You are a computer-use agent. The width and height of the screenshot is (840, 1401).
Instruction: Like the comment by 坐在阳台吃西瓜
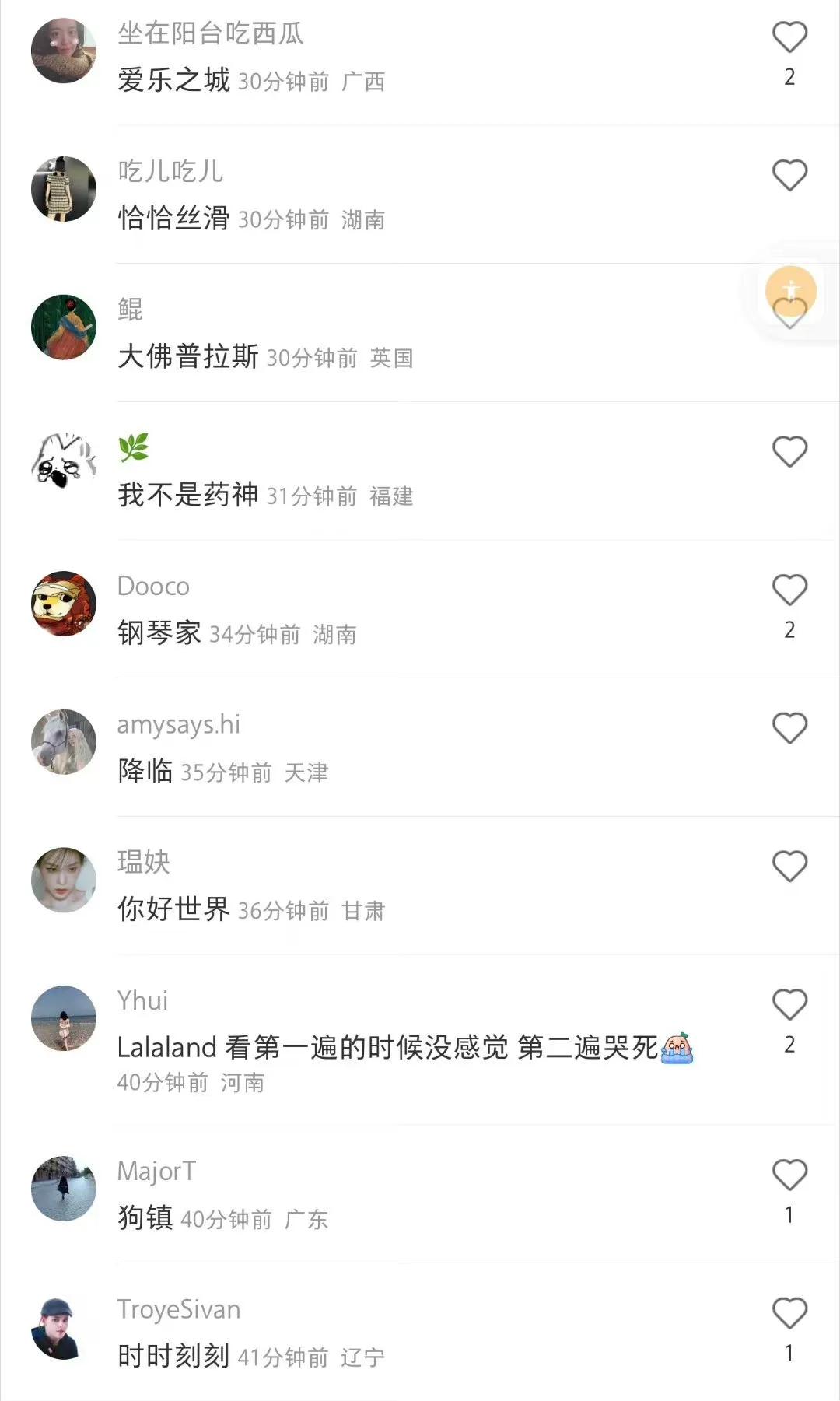coord(789,37)
